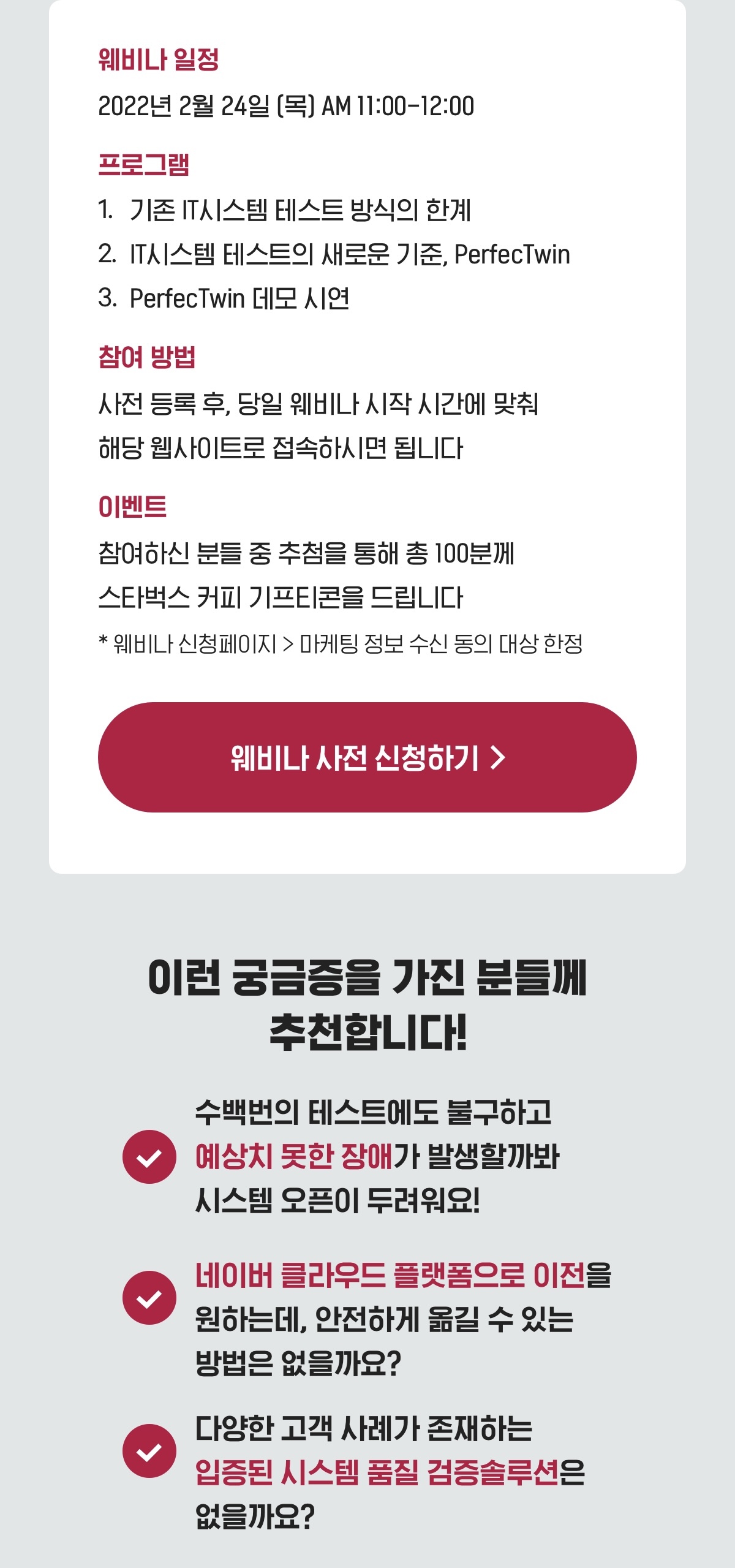Tap the 웨비나 사전 신청하기 button

point(367,757)
